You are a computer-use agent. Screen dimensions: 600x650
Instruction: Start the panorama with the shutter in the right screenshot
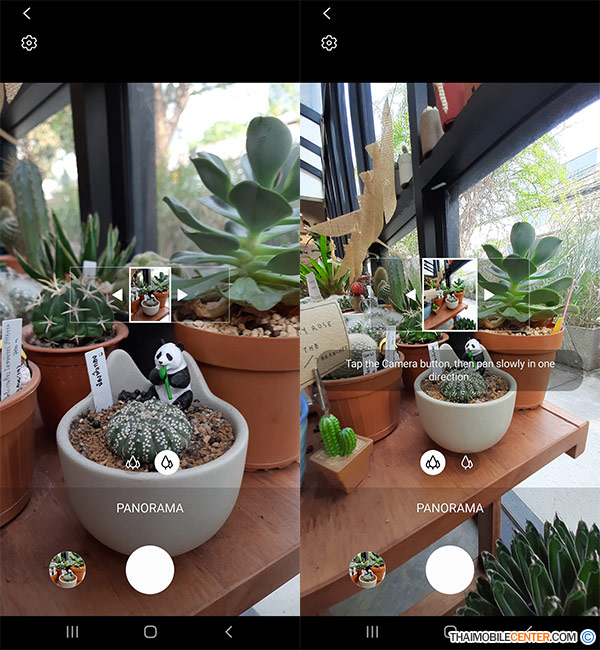[x=450, y=569]
